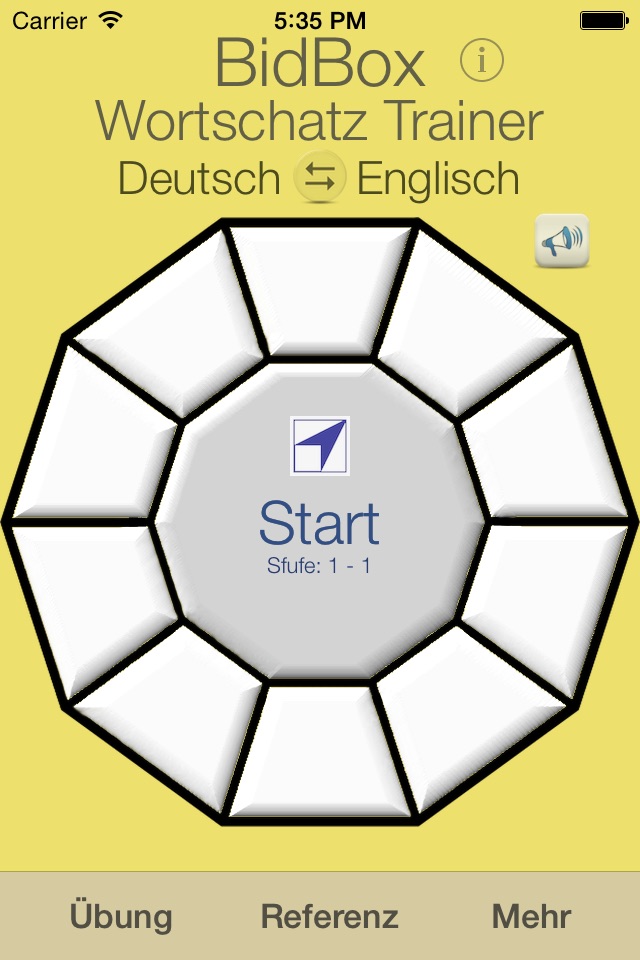The height and width of the screenshot is (960, 640).
Task: Open the info icon next to BidBox
Action: pos(481,62)
